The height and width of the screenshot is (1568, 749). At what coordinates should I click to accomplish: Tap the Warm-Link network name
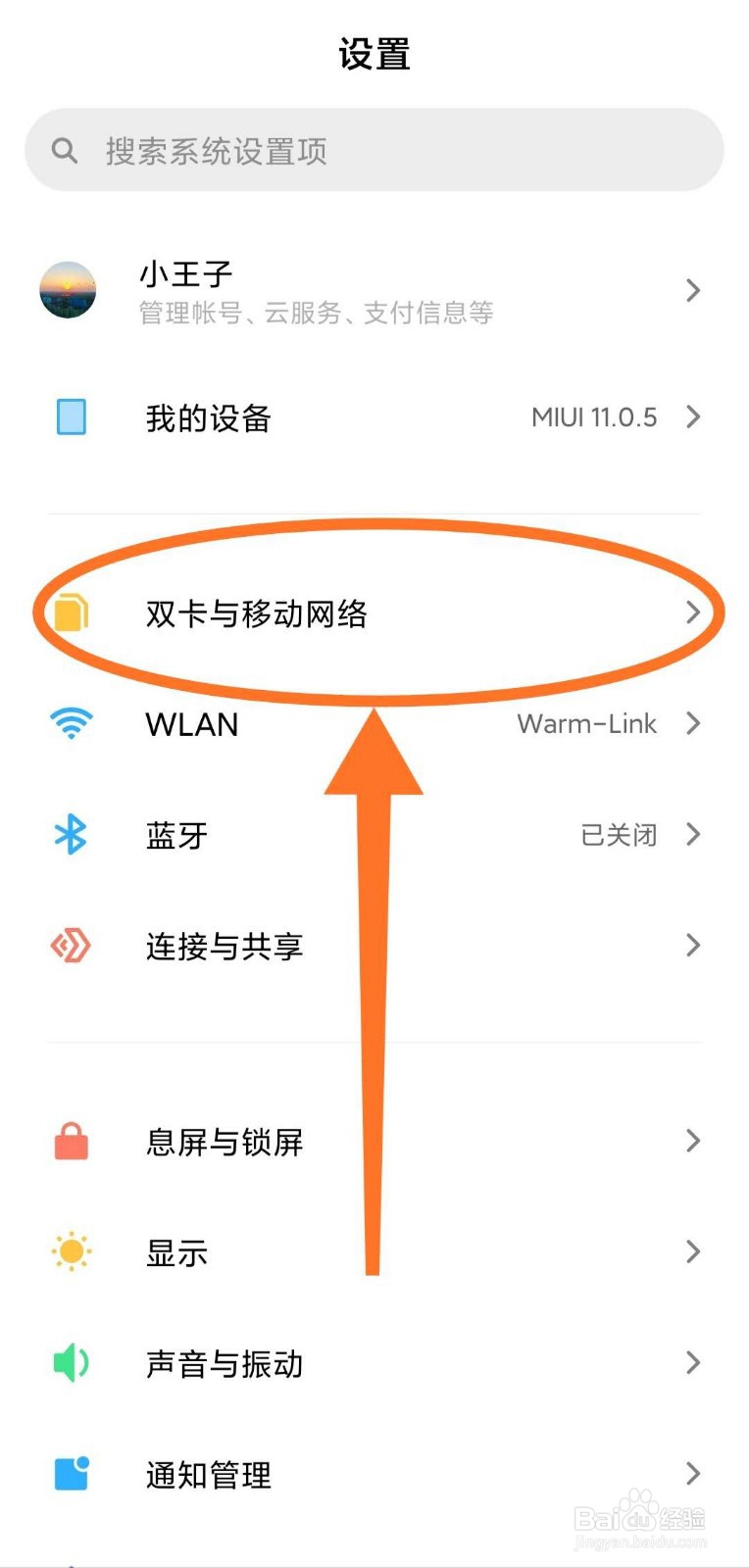pos(585,723)
